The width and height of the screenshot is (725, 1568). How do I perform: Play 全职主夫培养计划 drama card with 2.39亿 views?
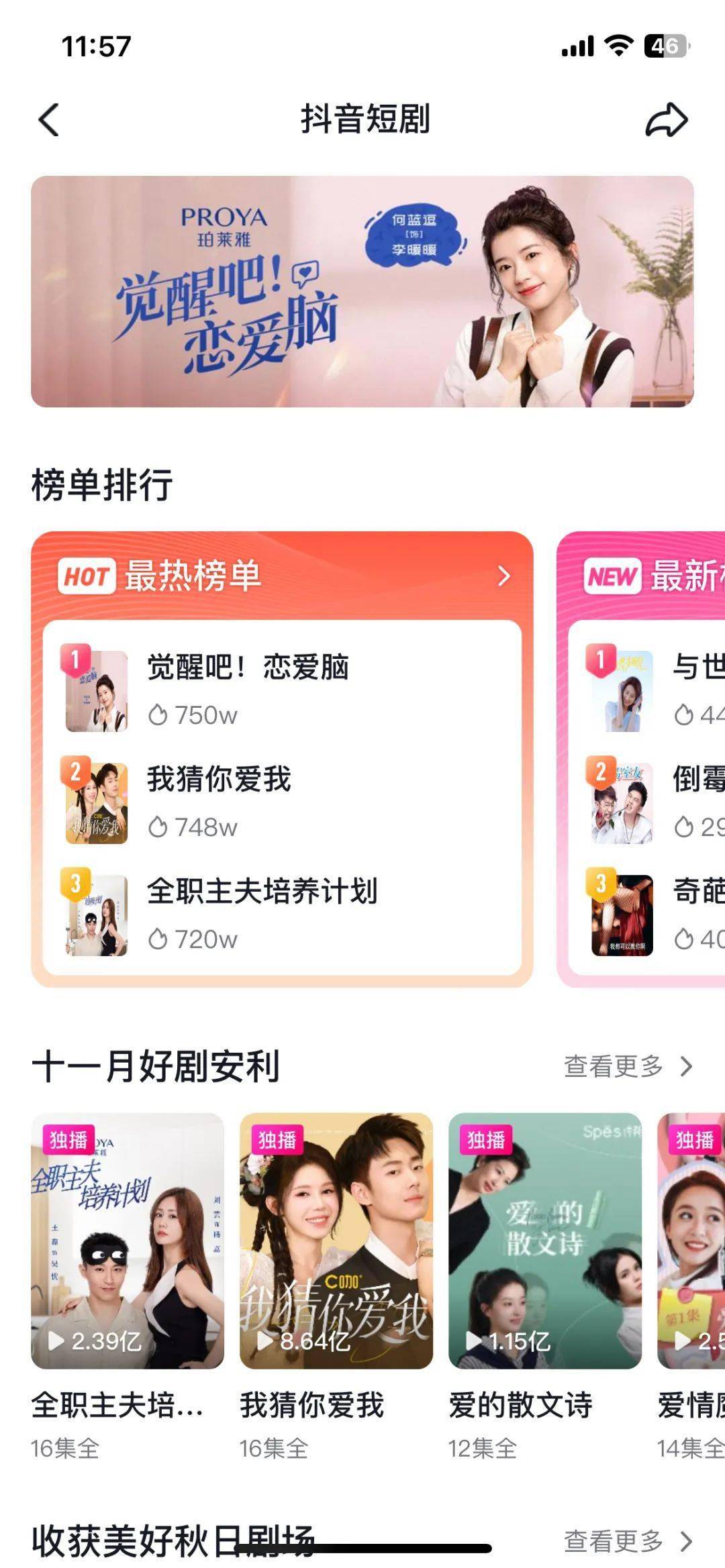(x=128, y=1240)
